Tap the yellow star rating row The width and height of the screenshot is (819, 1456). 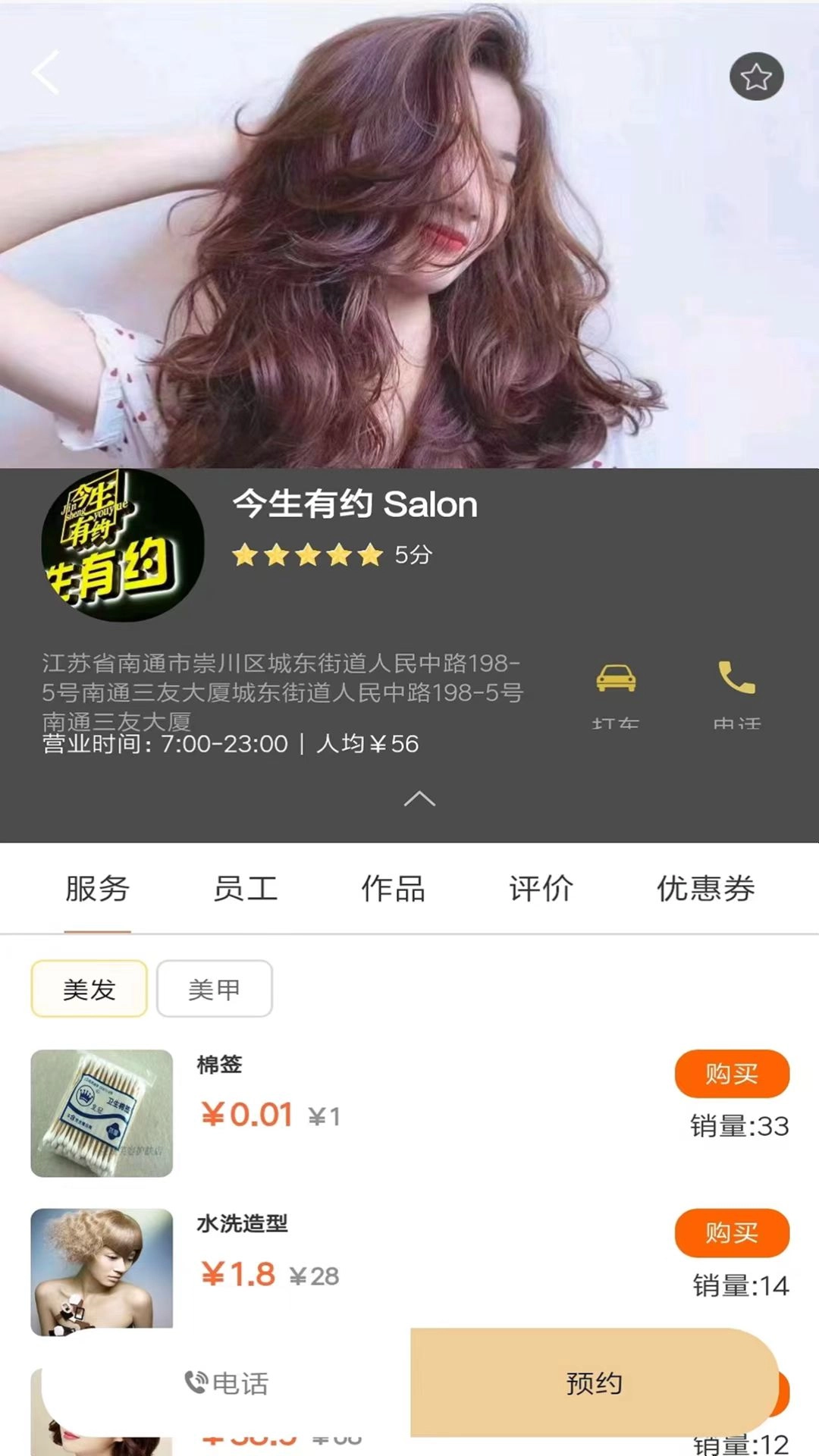point(306,557)
